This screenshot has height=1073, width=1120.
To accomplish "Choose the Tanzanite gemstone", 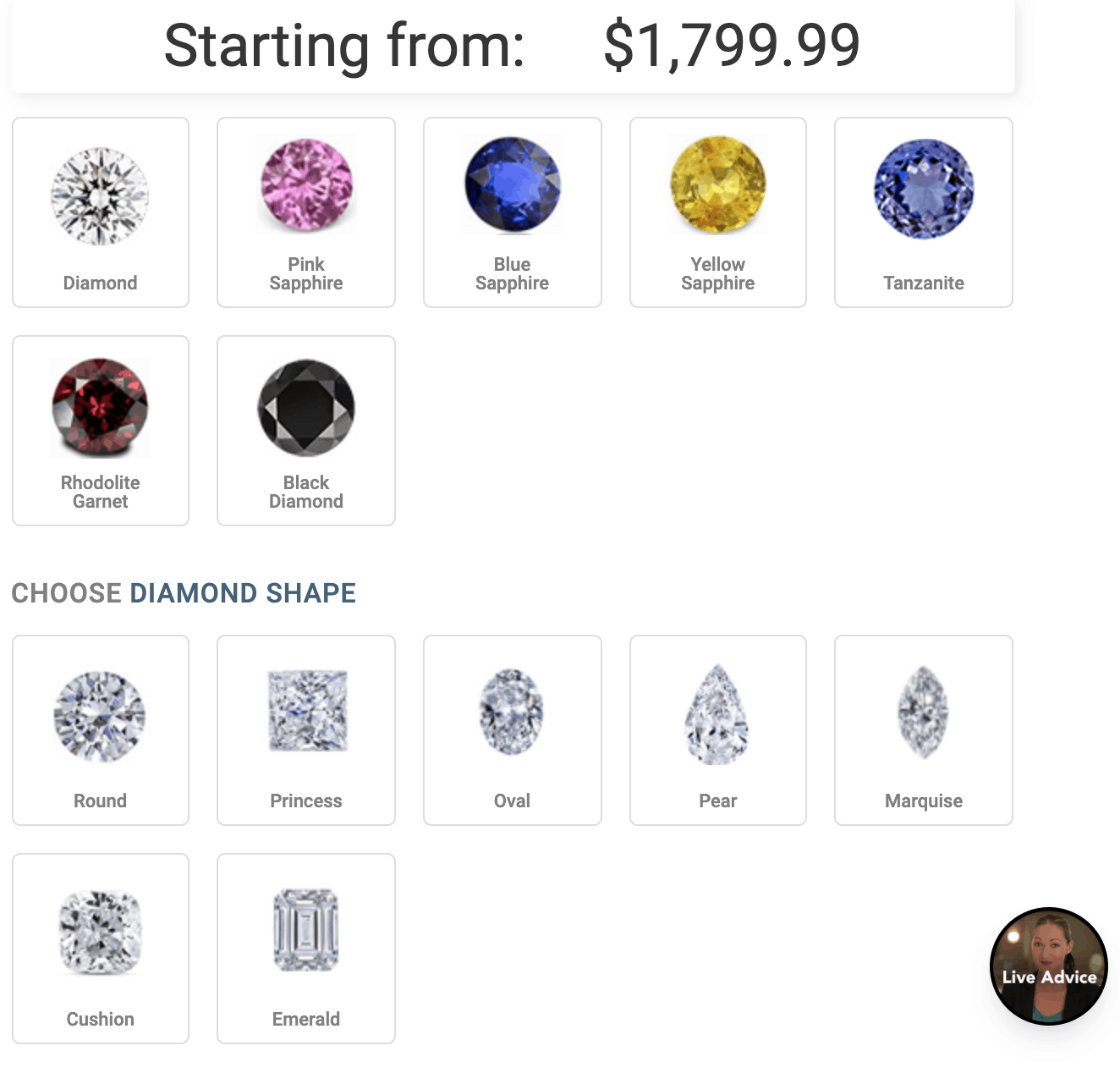I will point(923,212).
